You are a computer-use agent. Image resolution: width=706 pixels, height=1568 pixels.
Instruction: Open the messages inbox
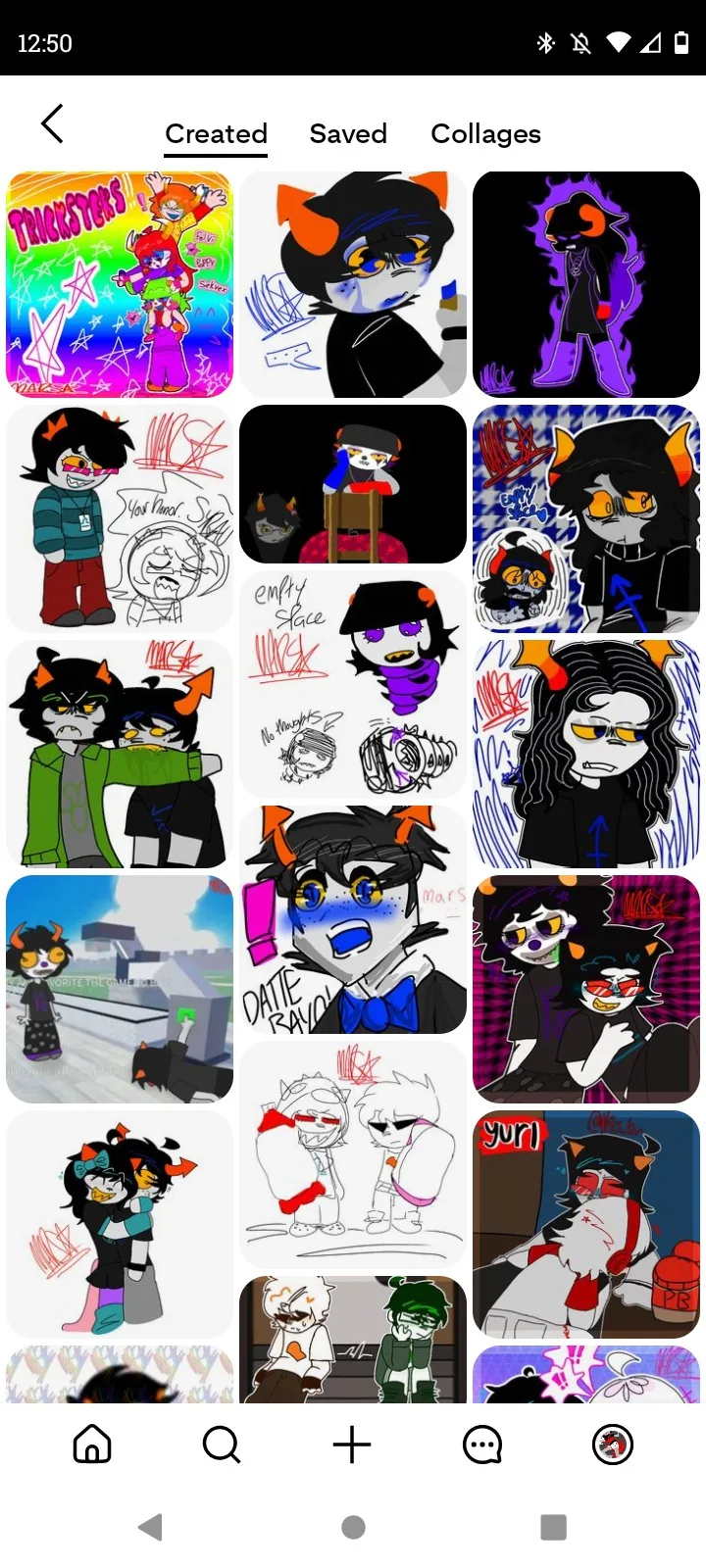click(482, 1445)
